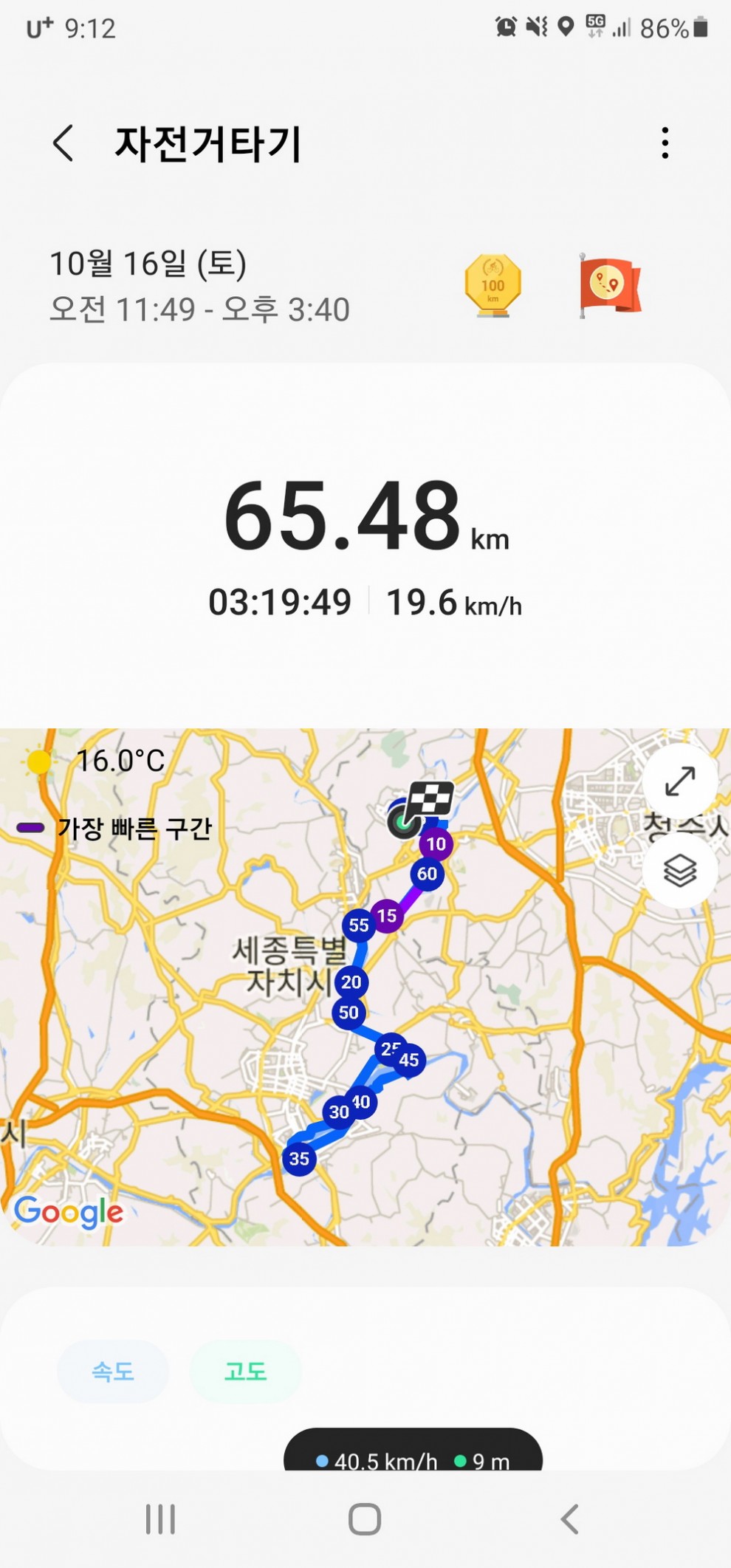Go back from the 자전거타기 screen
Viewport: 731px width, 1568px height.
[64, 143]
